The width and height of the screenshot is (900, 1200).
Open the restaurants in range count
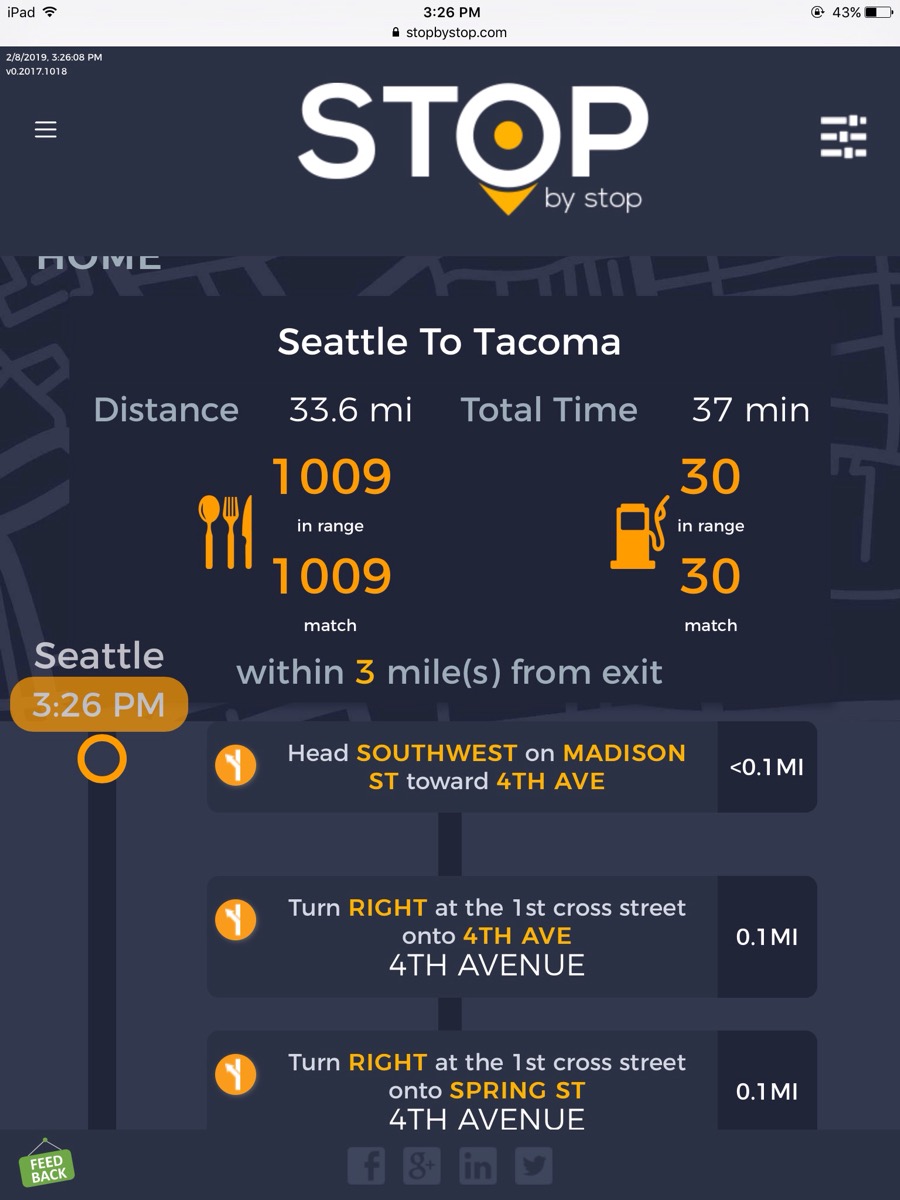[331, 478]
